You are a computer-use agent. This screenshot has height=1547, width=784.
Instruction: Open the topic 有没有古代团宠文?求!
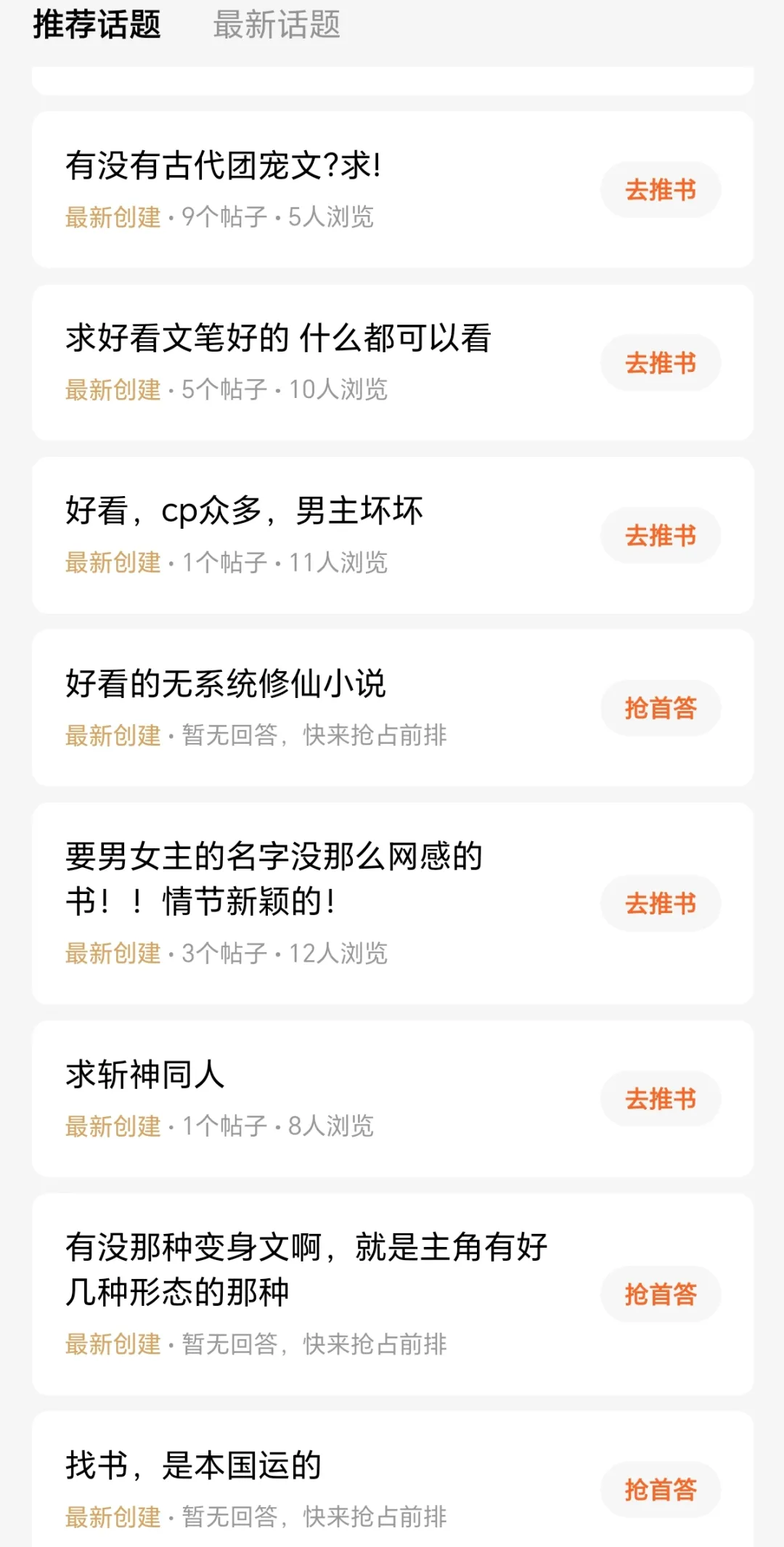pos(224,166)
